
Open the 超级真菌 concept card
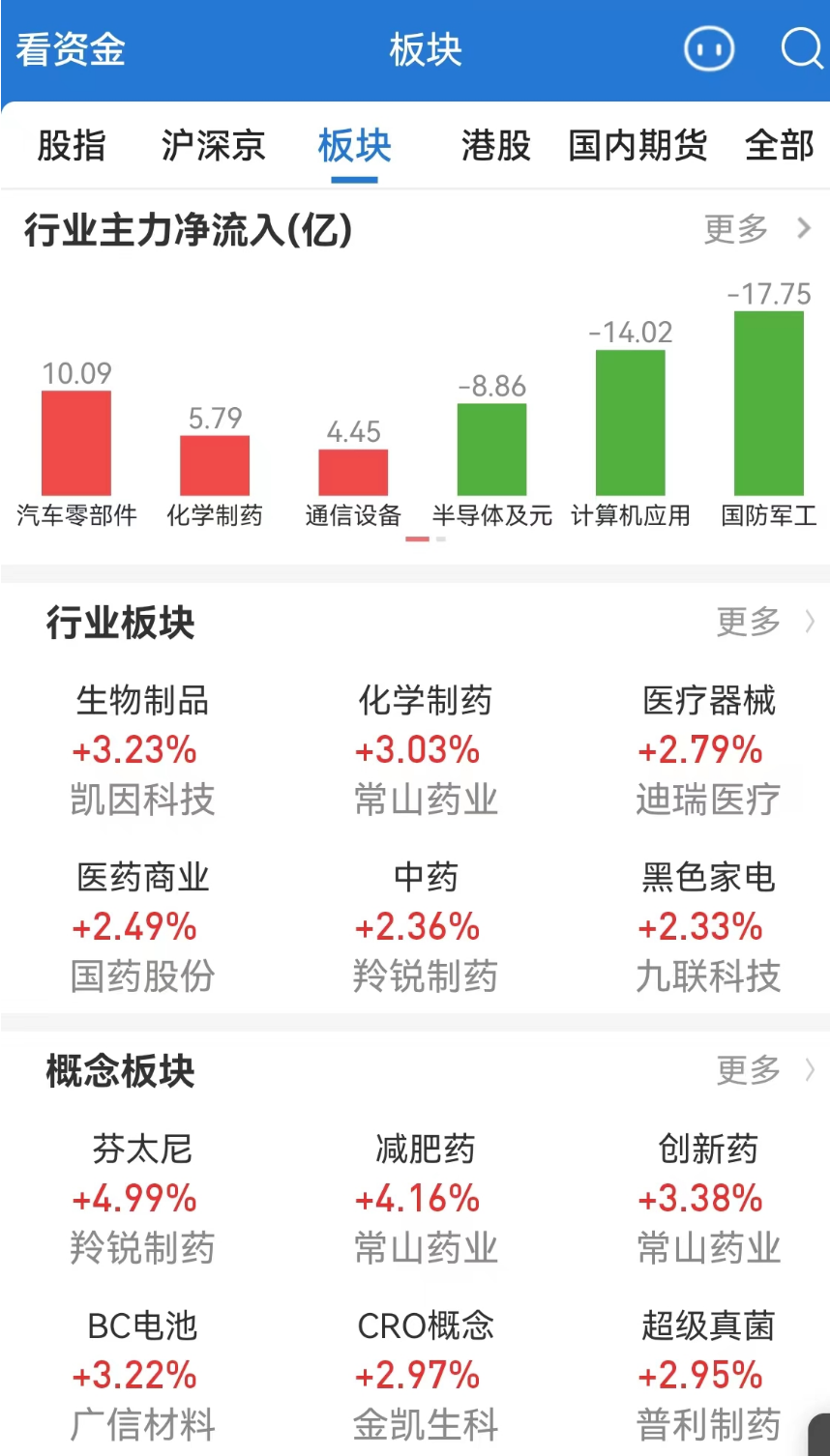[x=709, y=1375]
